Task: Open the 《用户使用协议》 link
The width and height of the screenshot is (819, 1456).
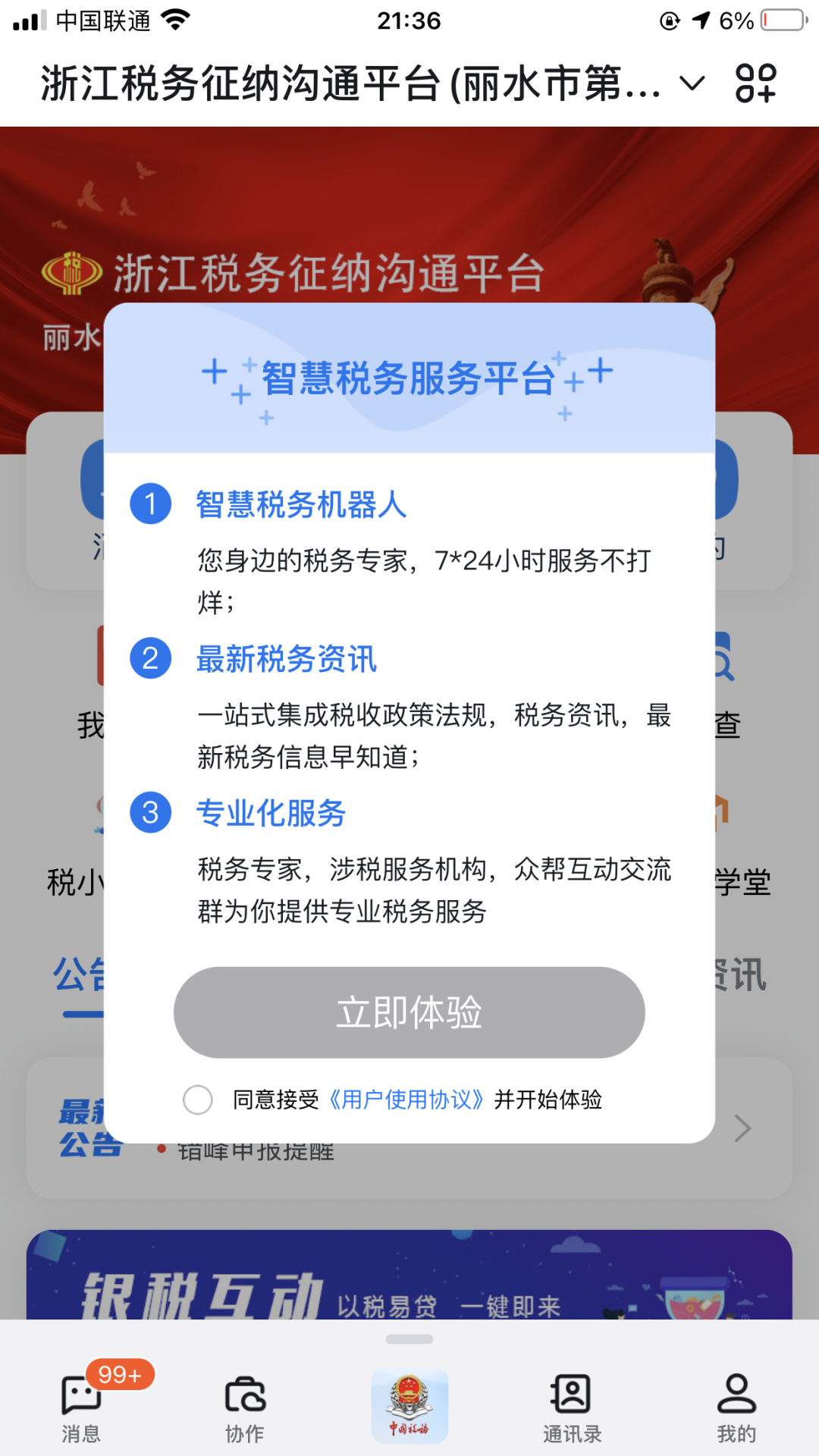Action: [x=406, y=1100]
